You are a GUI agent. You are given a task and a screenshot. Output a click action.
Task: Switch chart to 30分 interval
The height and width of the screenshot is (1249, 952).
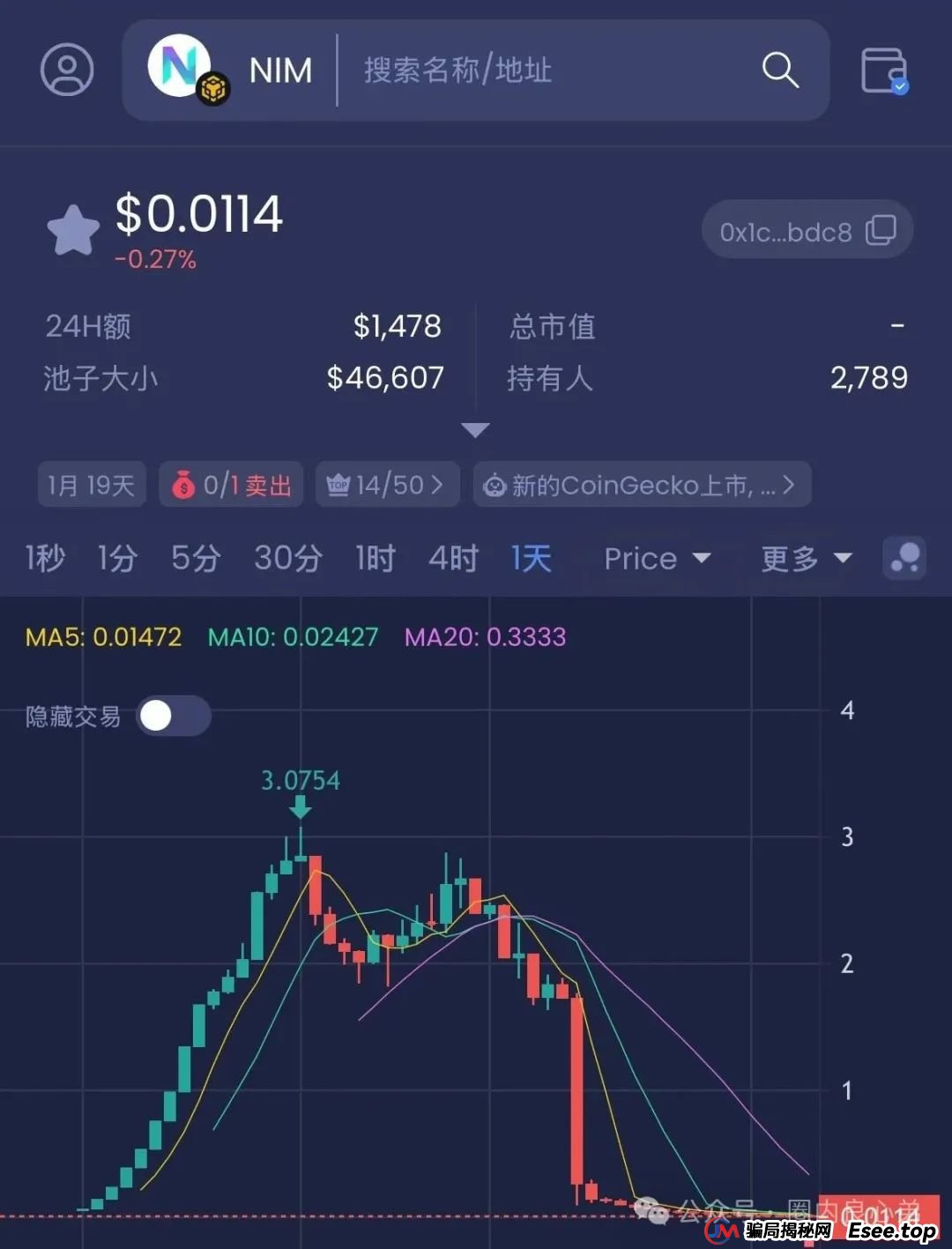point(288,558)
